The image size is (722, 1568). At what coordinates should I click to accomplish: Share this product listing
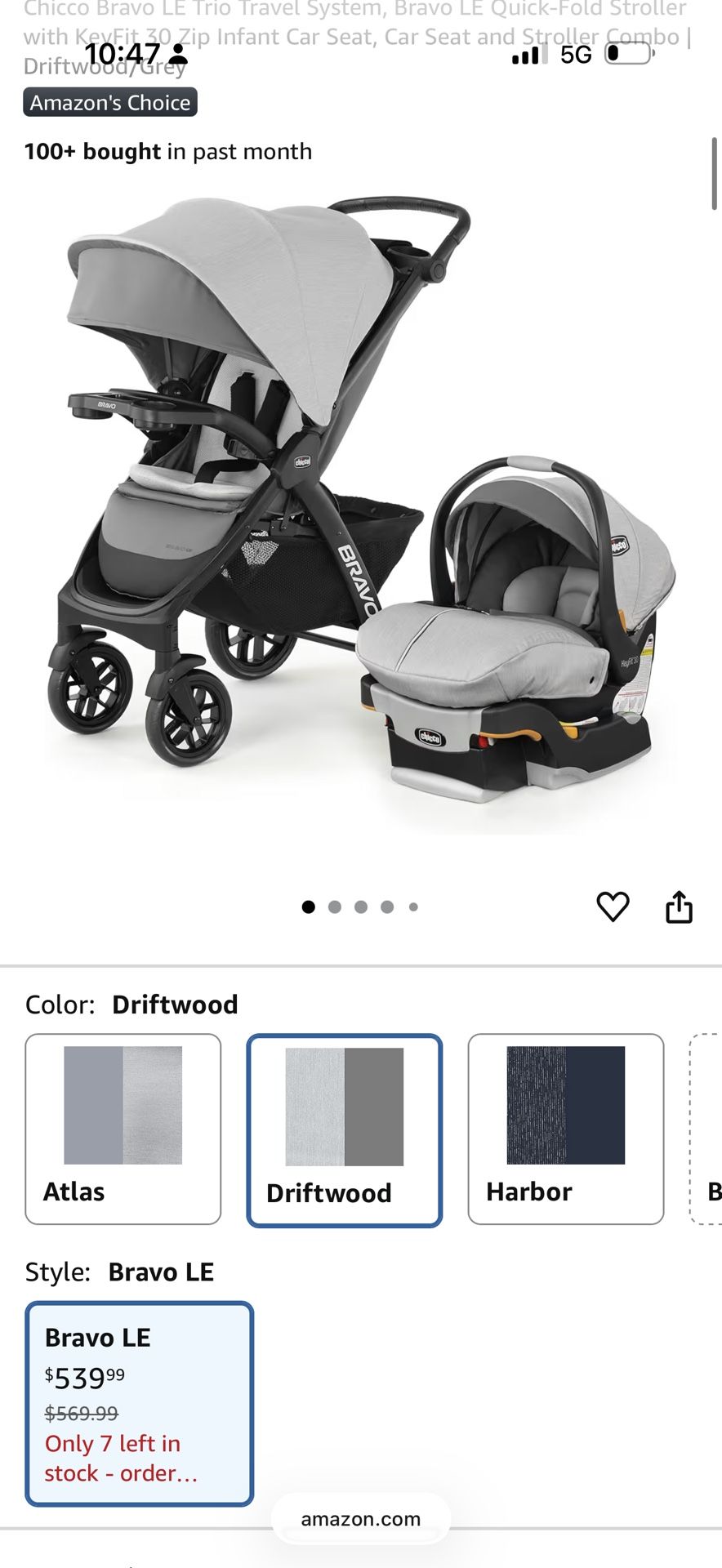[x=679, y=906]
